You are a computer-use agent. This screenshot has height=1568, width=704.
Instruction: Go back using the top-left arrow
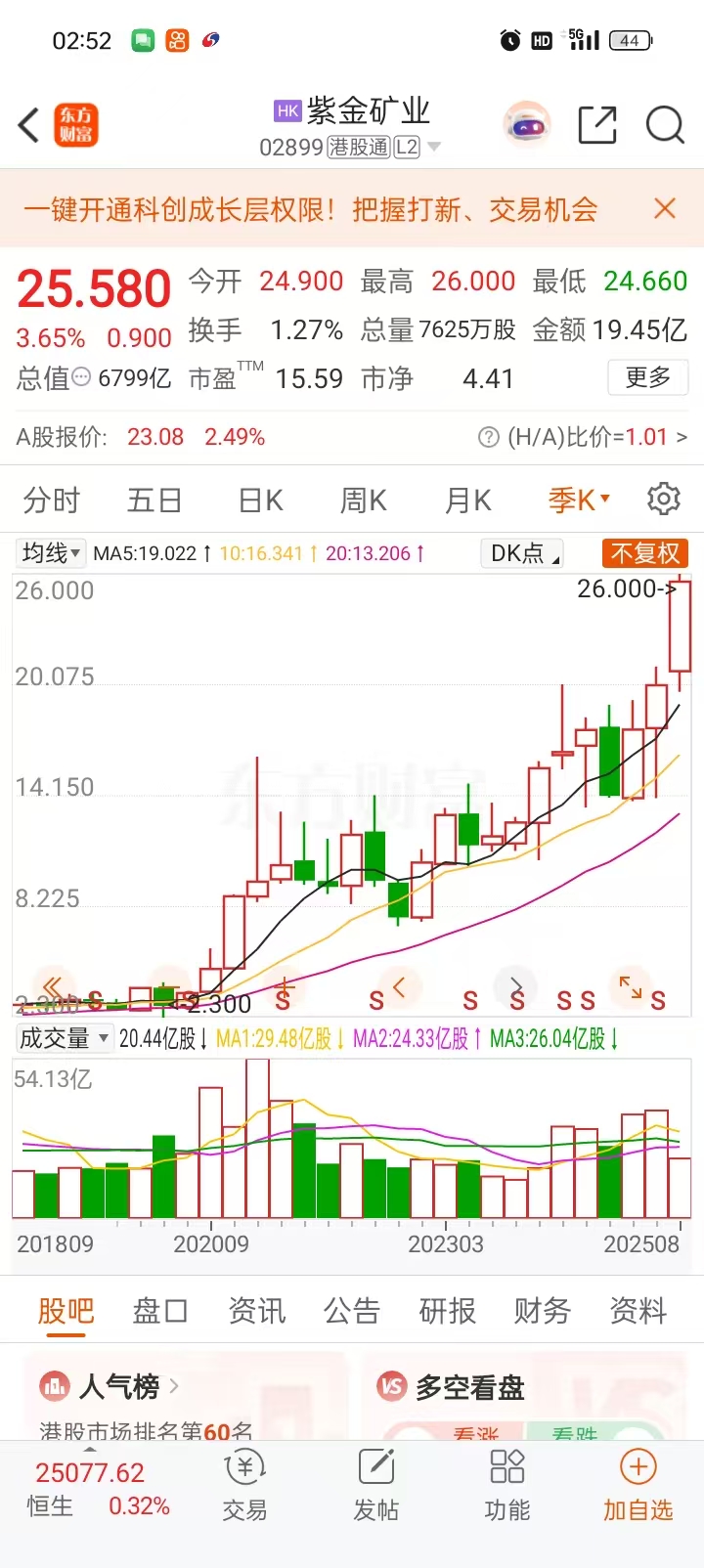pyautogui.click(x=29, y=126)
